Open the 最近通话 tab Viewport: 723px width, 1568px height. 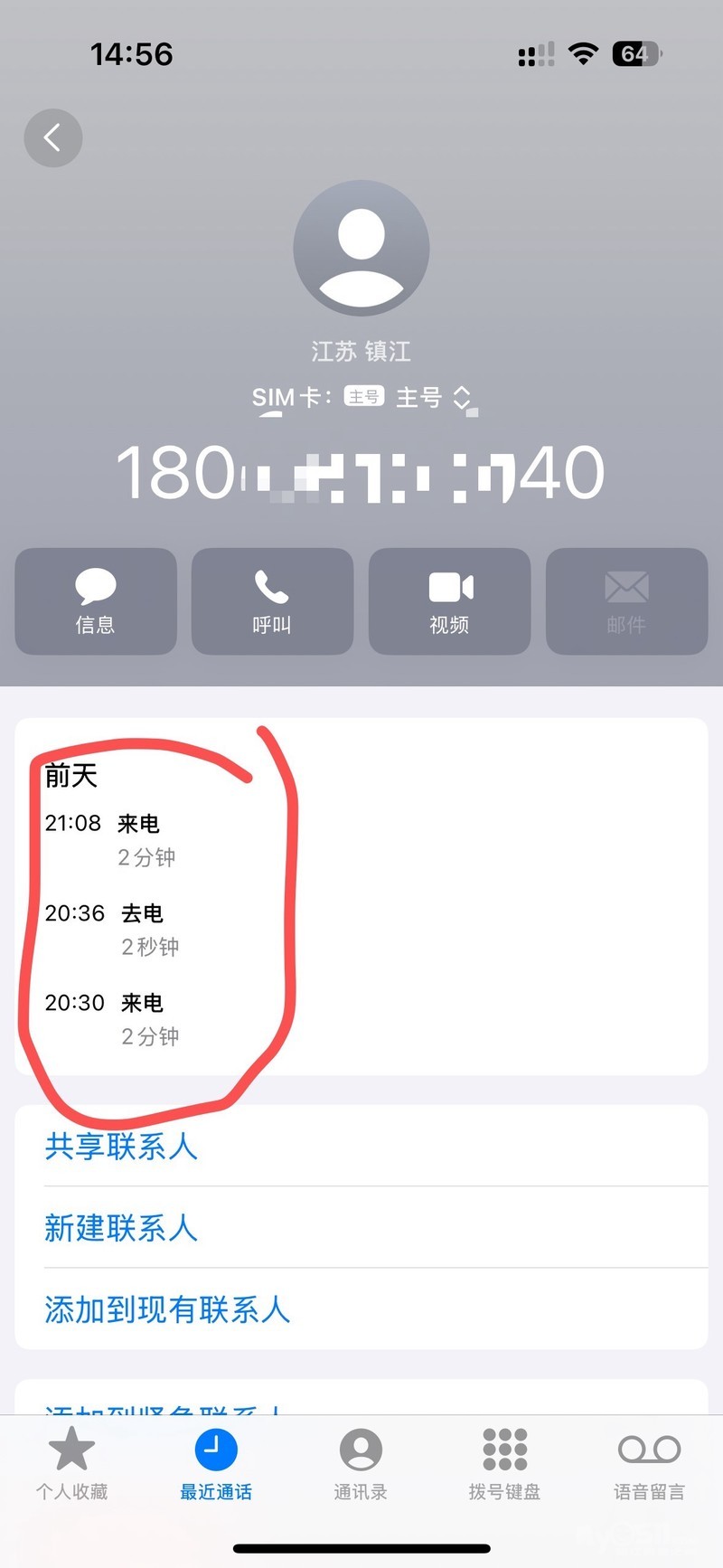(216, 1464)
